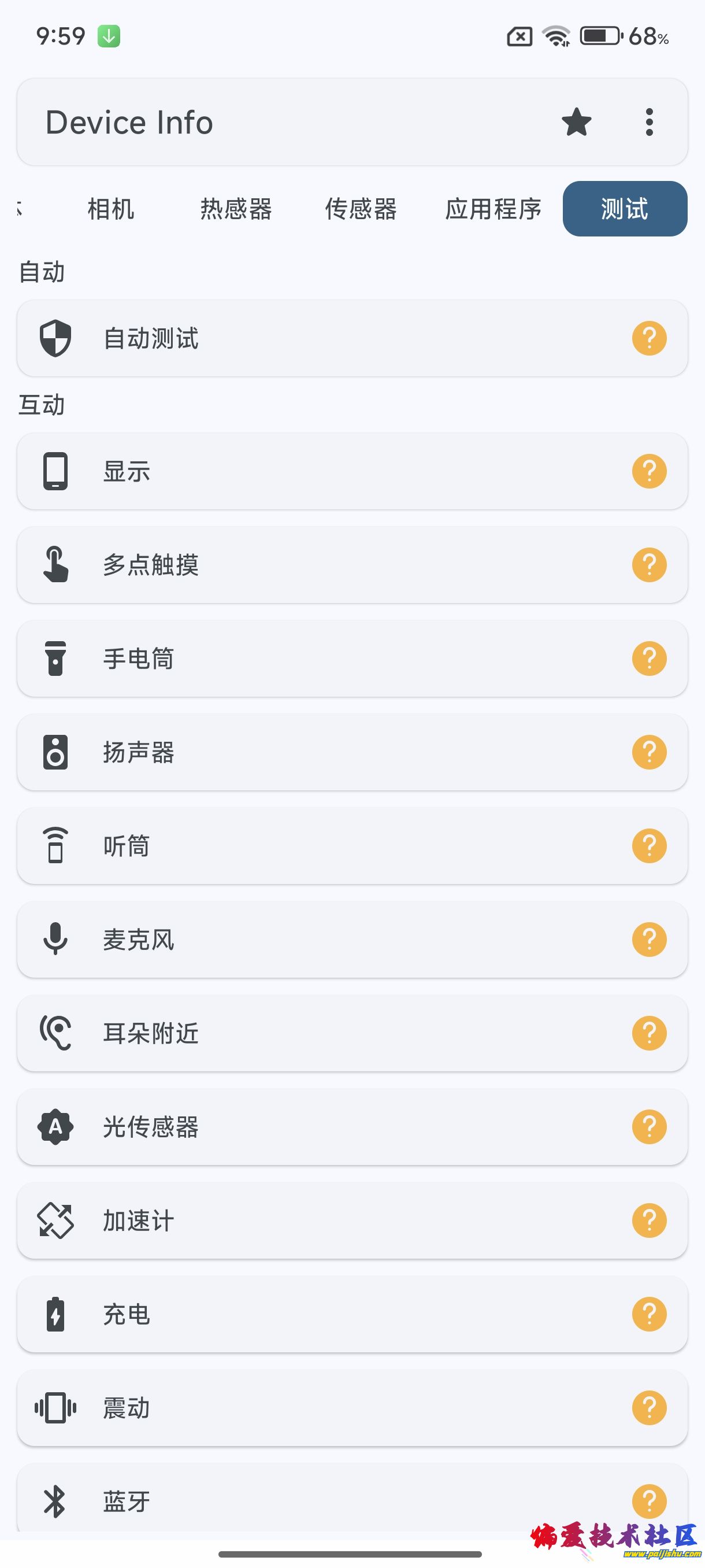
Task: Switch to the 热感器 tab
Action: click(x=236, y=209)
